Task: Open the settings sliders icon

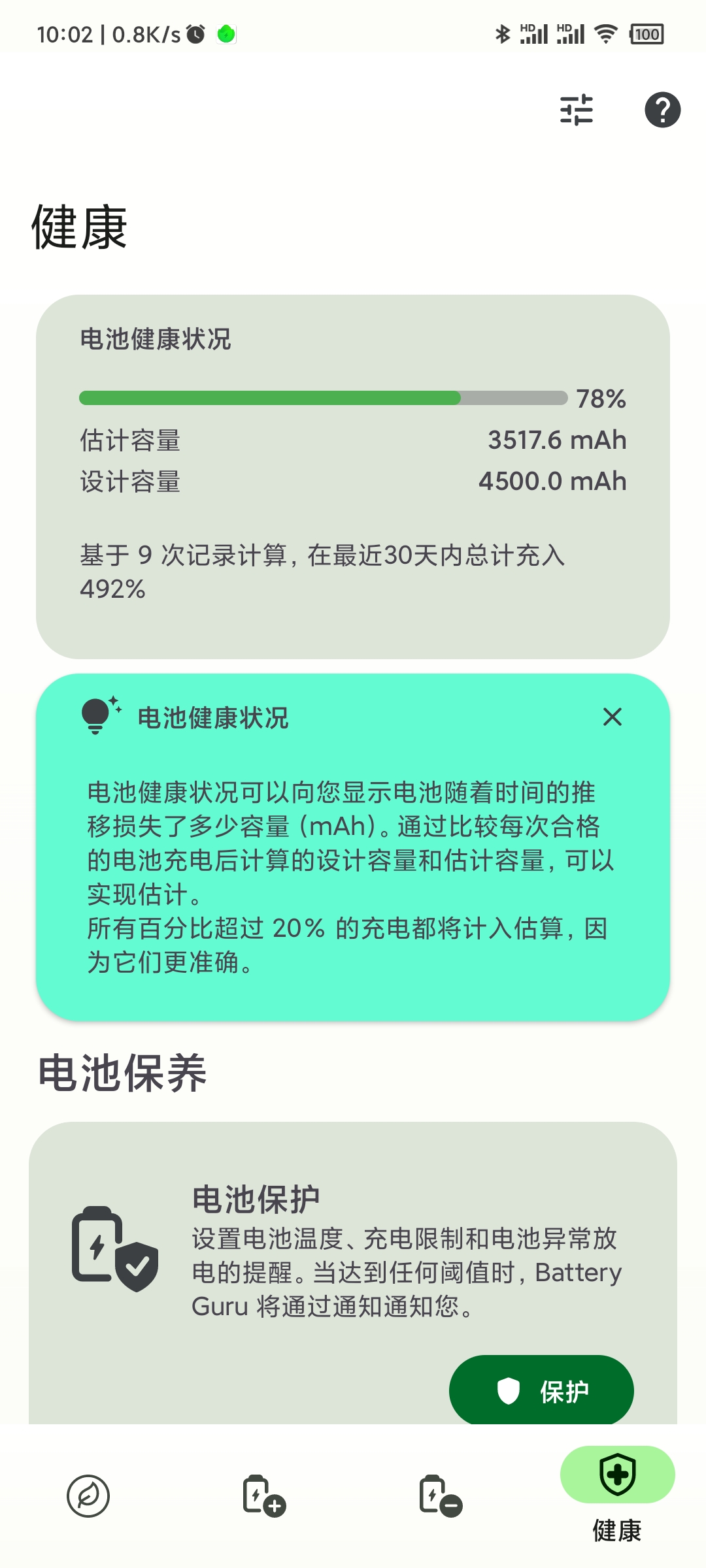Action: click(576, 110)
